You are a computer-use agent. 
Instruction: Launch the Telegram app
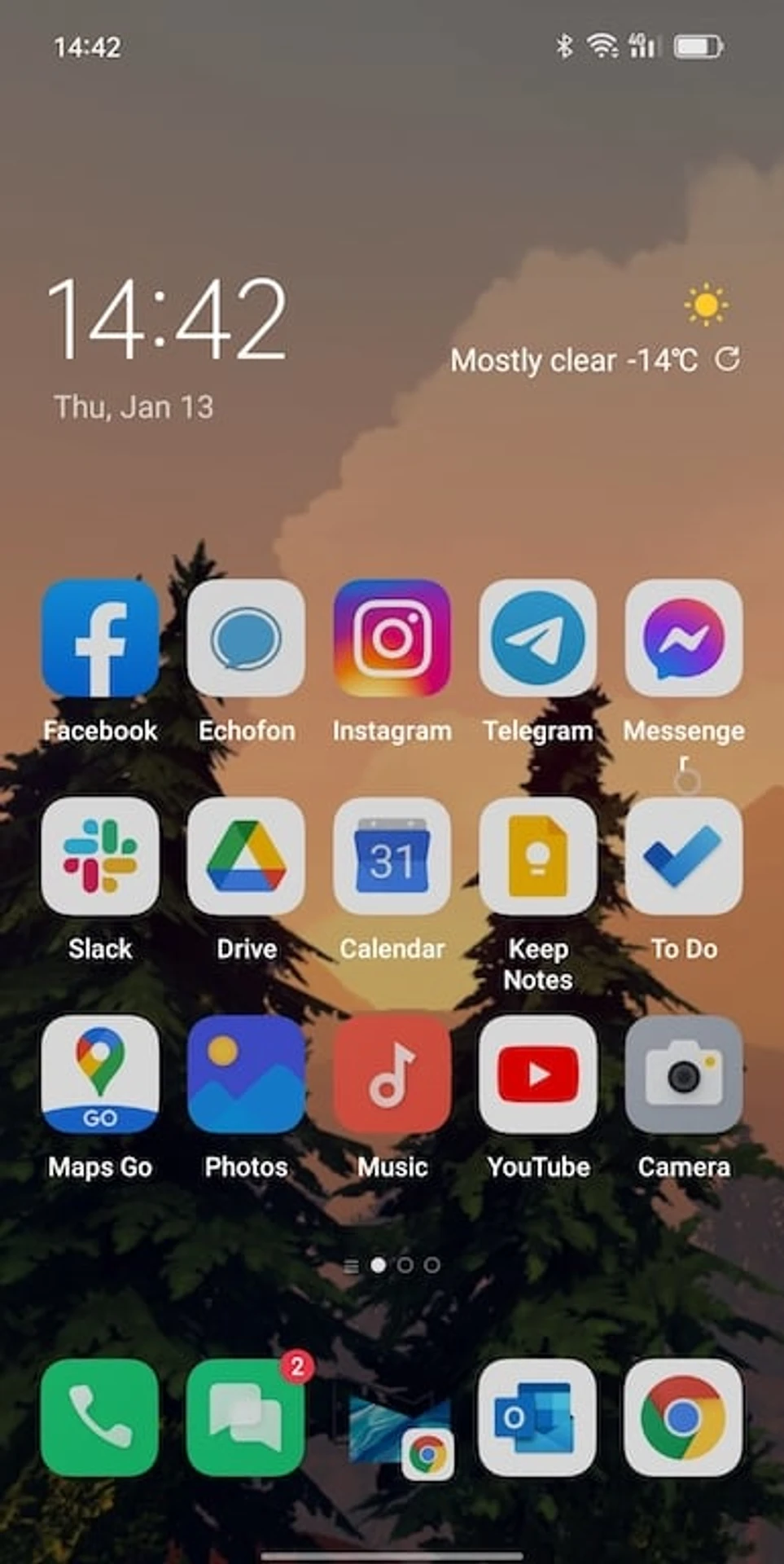[537, 638]
